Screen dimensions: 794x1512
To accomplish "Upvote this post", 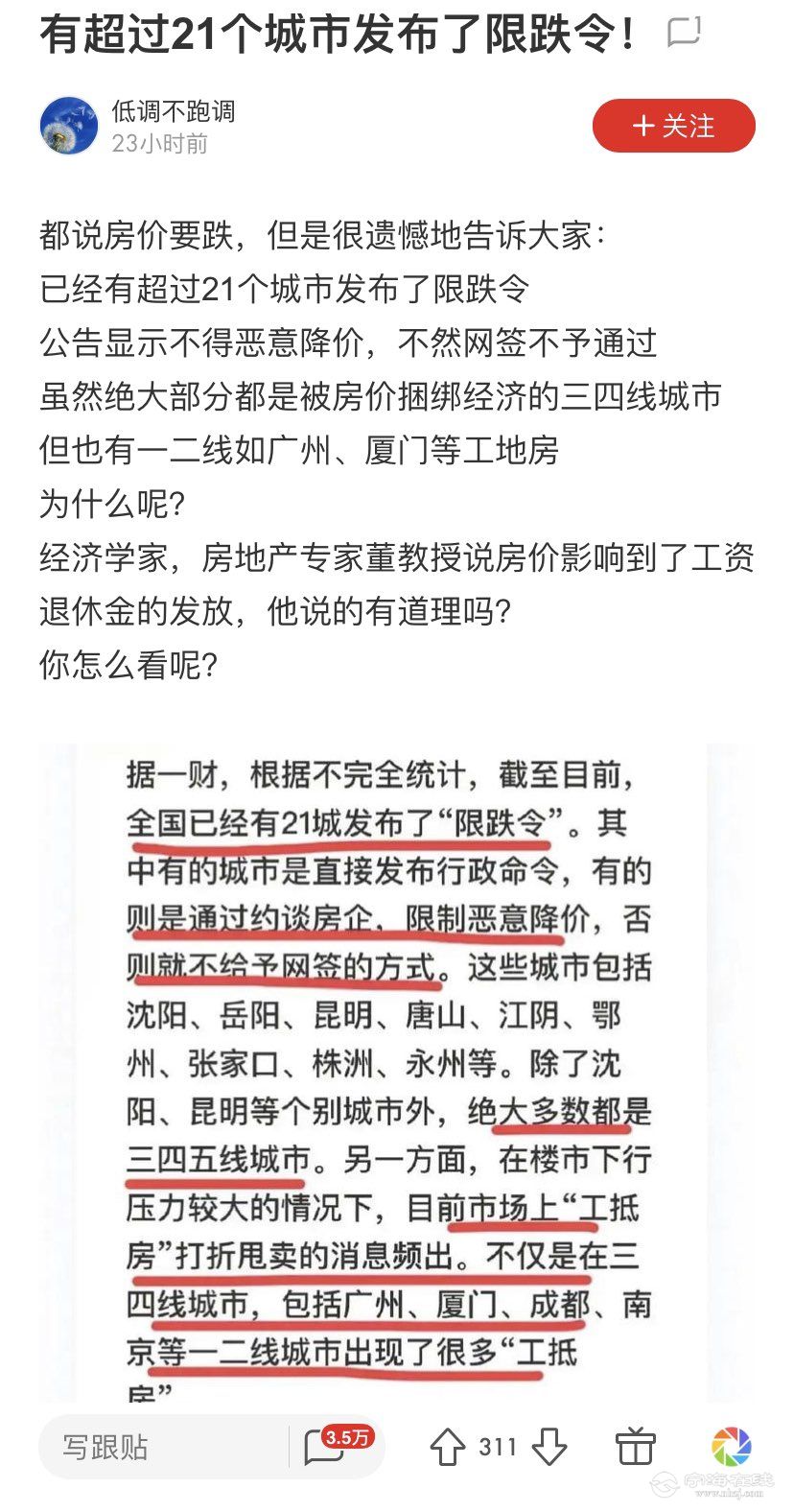I will click(448, 1447).
